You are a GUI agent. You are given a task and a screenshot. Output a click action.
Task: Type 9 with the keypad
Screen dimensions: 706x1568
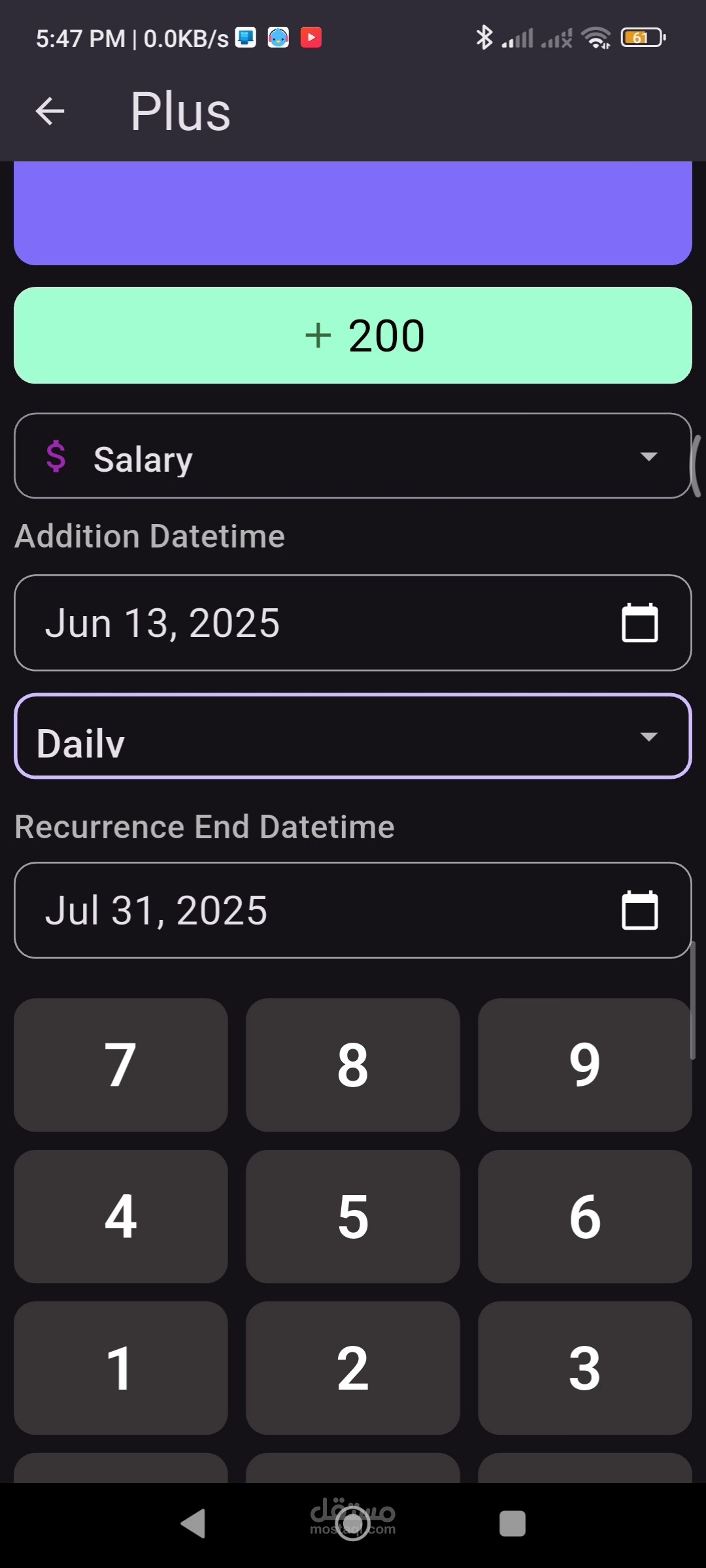(584, 1065)
